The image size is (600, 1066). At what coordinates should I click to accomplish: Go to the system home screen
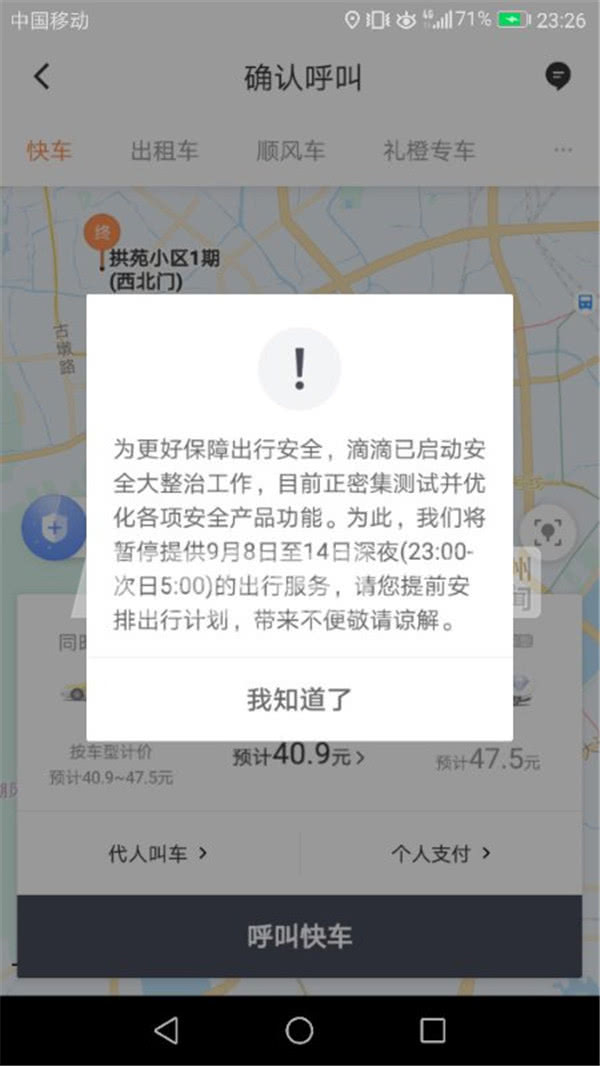[299, 1030]
